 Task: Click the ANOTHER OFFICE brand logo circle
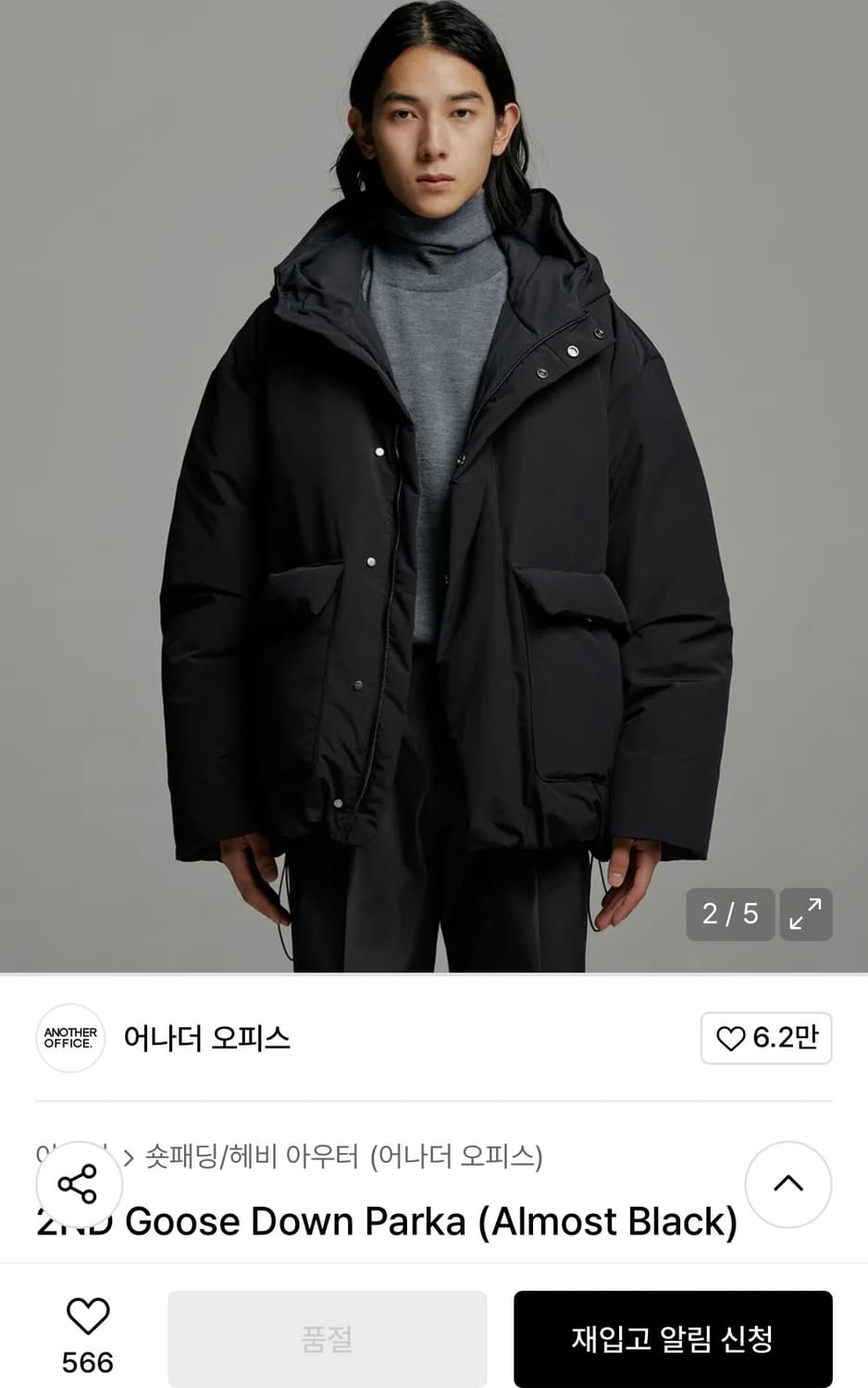coord(70,1038)
